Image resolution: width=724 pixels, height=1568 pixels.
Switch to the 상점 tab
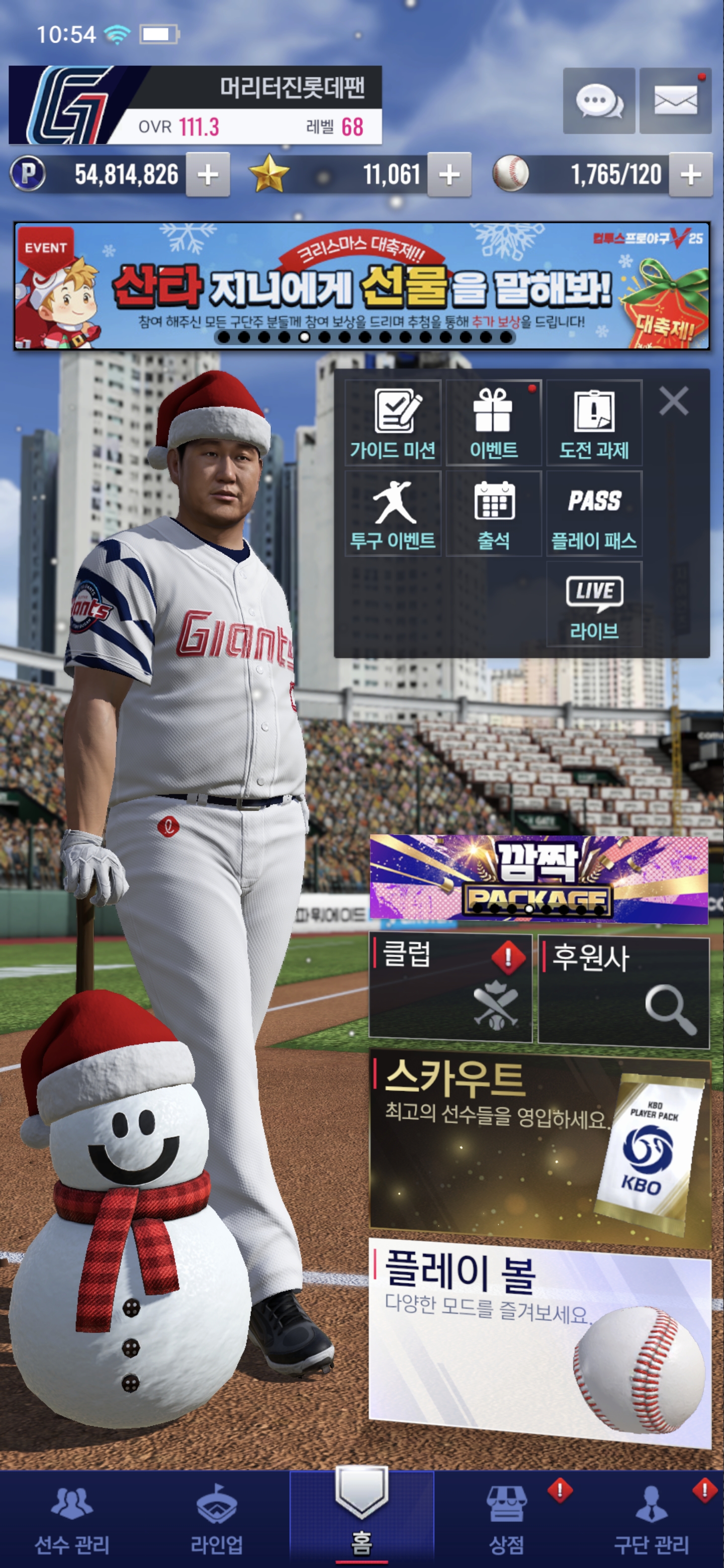coord(506,1520)
